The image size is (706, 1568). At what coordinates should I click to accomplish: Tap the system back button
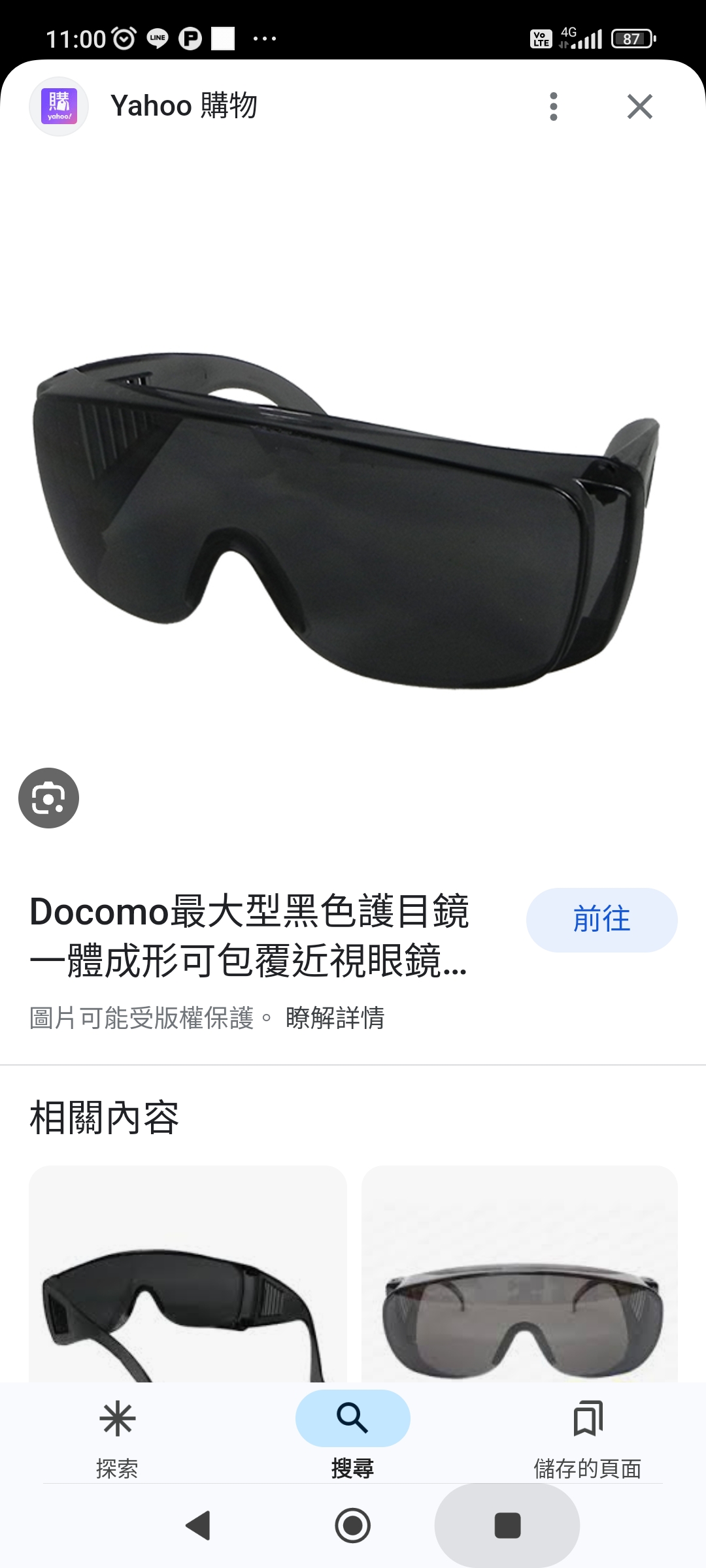pos(198,1526)
